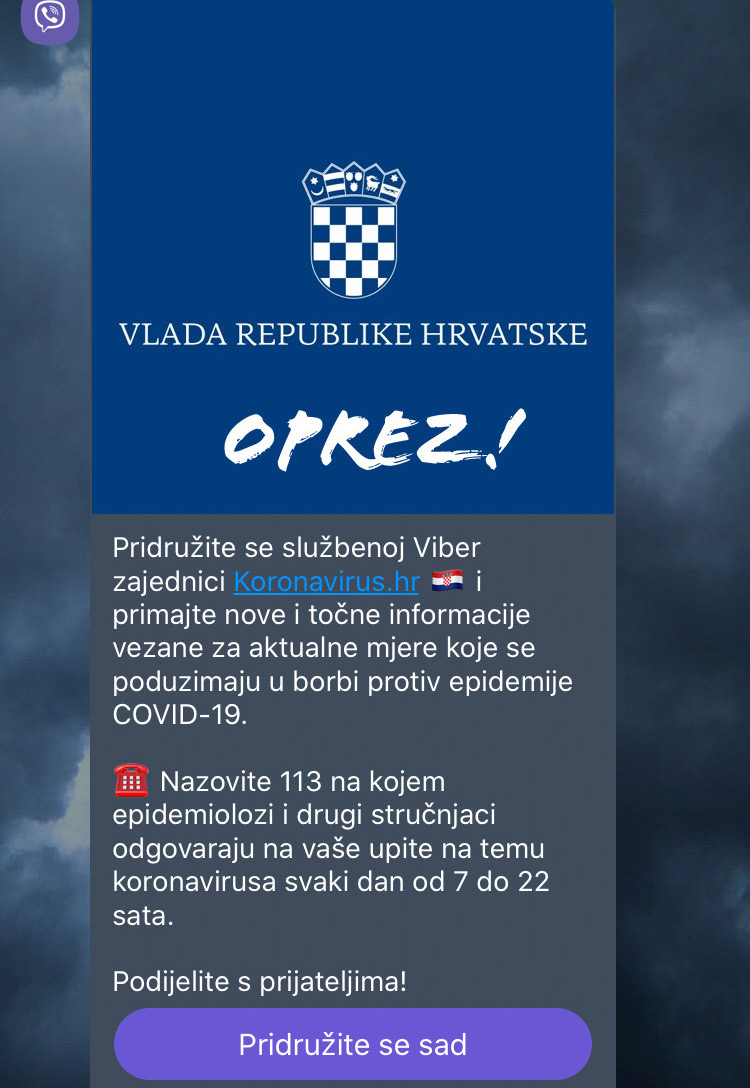Tap the Viber sender avatar icon

(x=49, y=18)
